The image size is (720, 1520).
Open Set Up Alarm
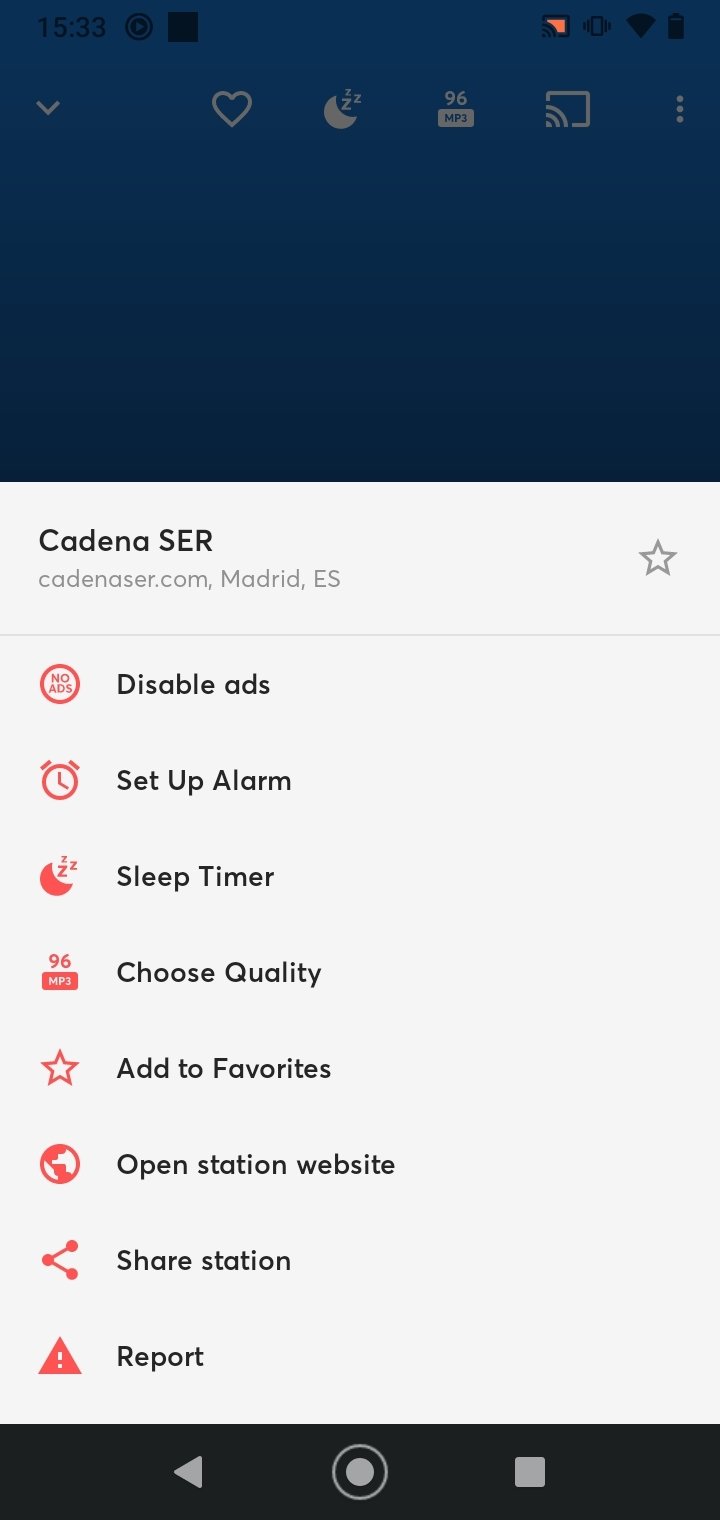point(360,781)
